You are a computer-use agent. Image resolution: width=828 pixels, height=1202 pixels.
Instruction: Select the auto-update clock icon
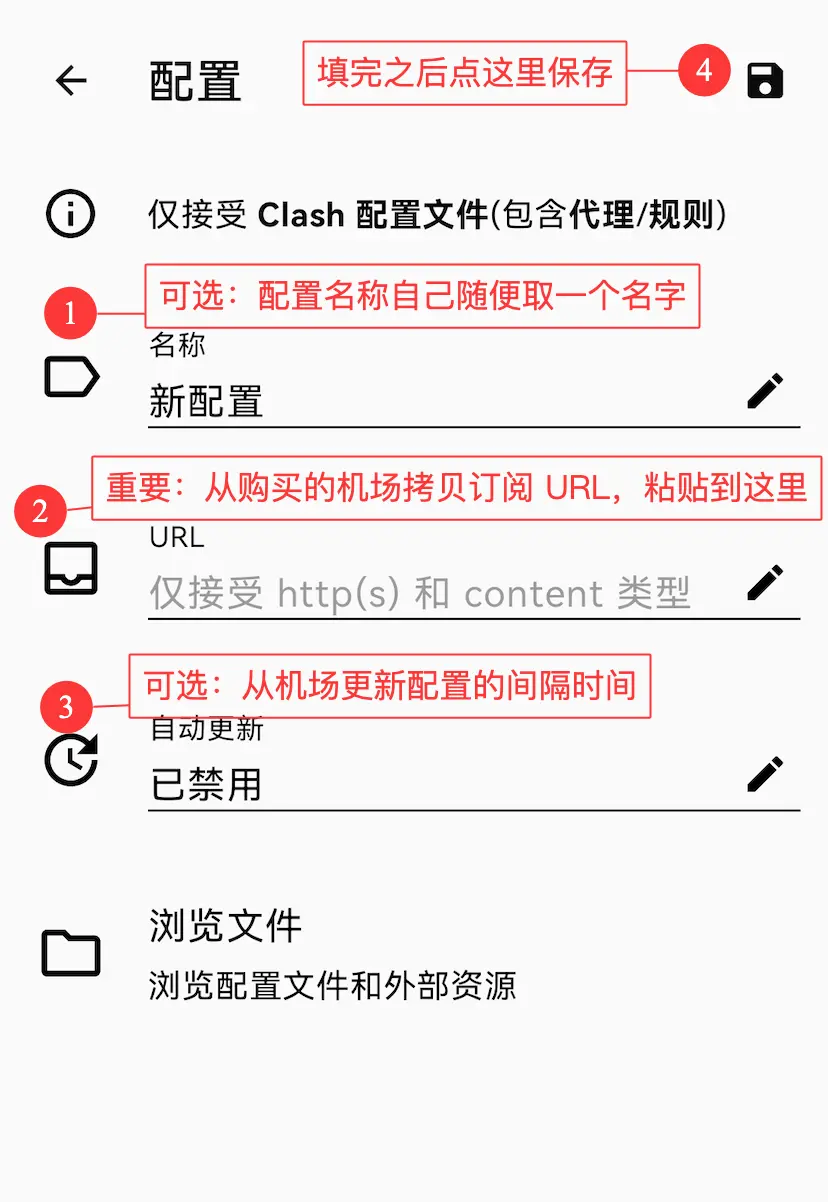[x=69, y=761]
